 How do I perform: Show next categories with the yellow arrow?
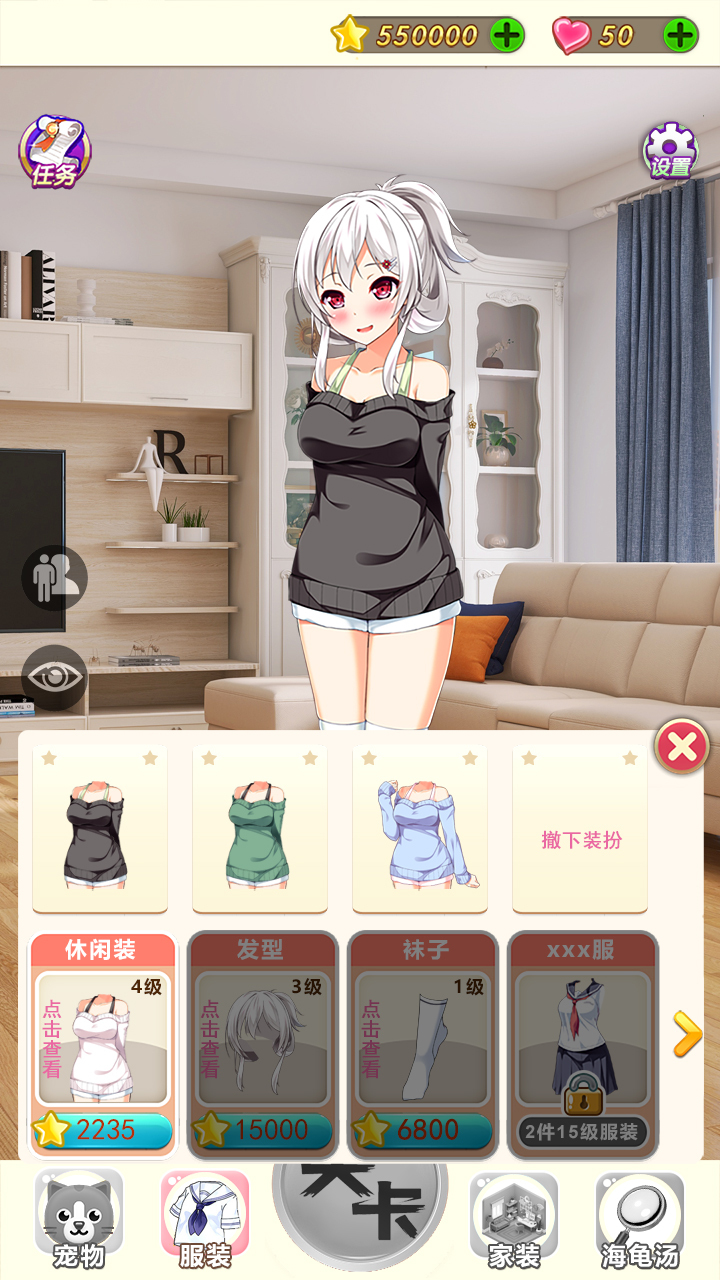pos(687,1035)
